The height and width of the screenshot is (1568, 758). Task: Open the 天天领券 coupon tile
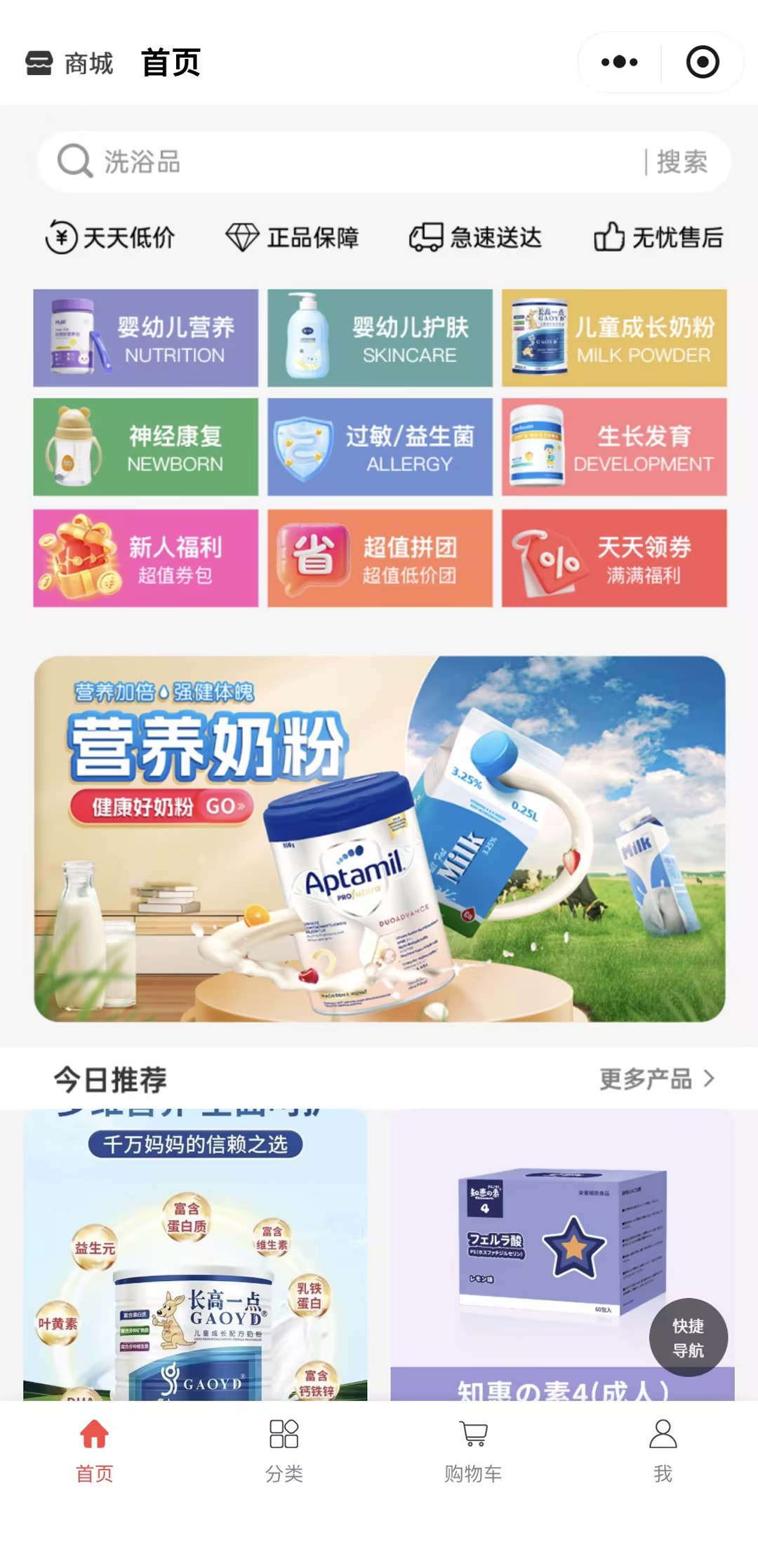click(614, 558)
